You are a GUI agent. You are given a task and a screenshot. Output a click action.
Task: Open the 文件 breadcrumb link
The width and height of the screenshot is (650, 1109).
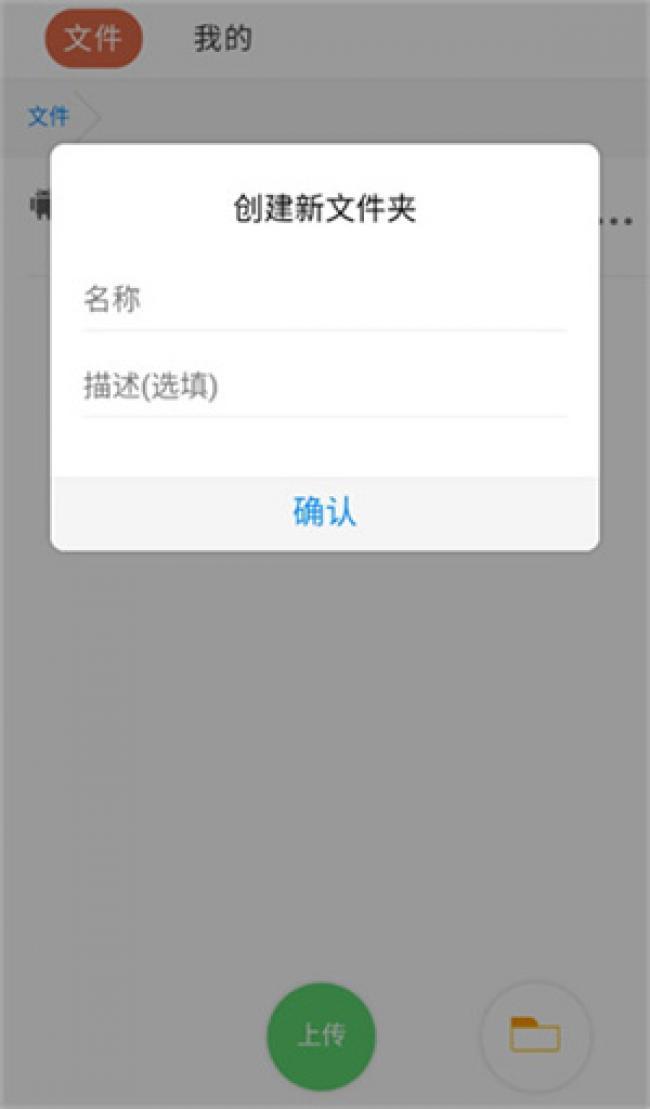tap(48, 117)
